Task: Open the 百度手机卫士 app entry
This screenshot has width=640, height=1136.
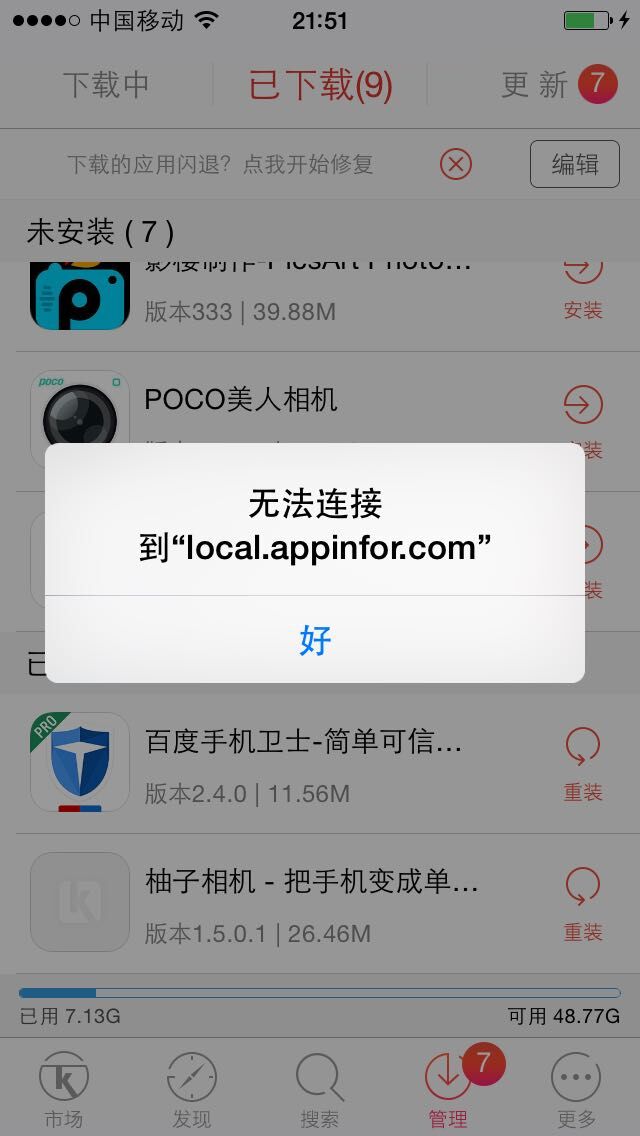Action: point(300,764)
